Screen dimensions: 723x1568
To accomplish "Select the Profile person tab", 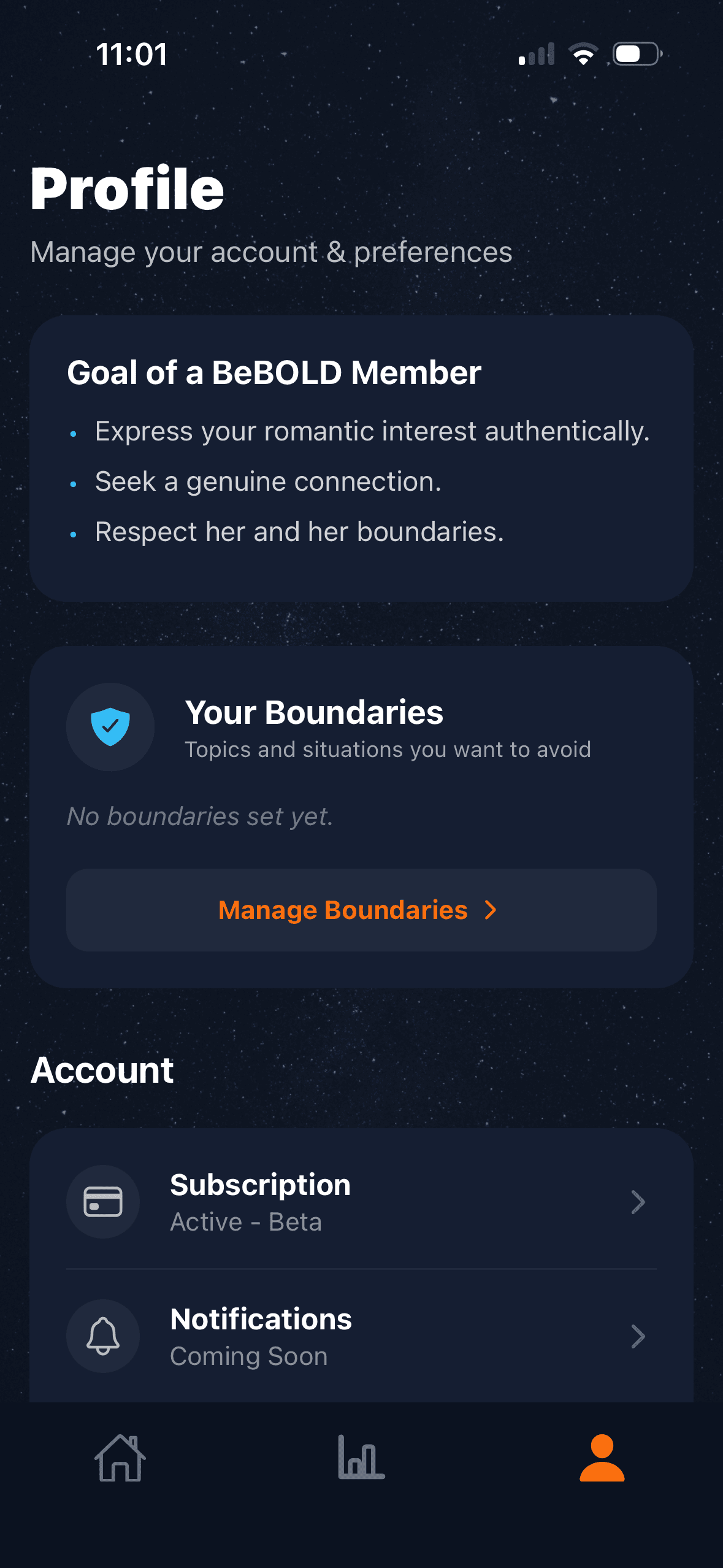I will pos(602,1458).
